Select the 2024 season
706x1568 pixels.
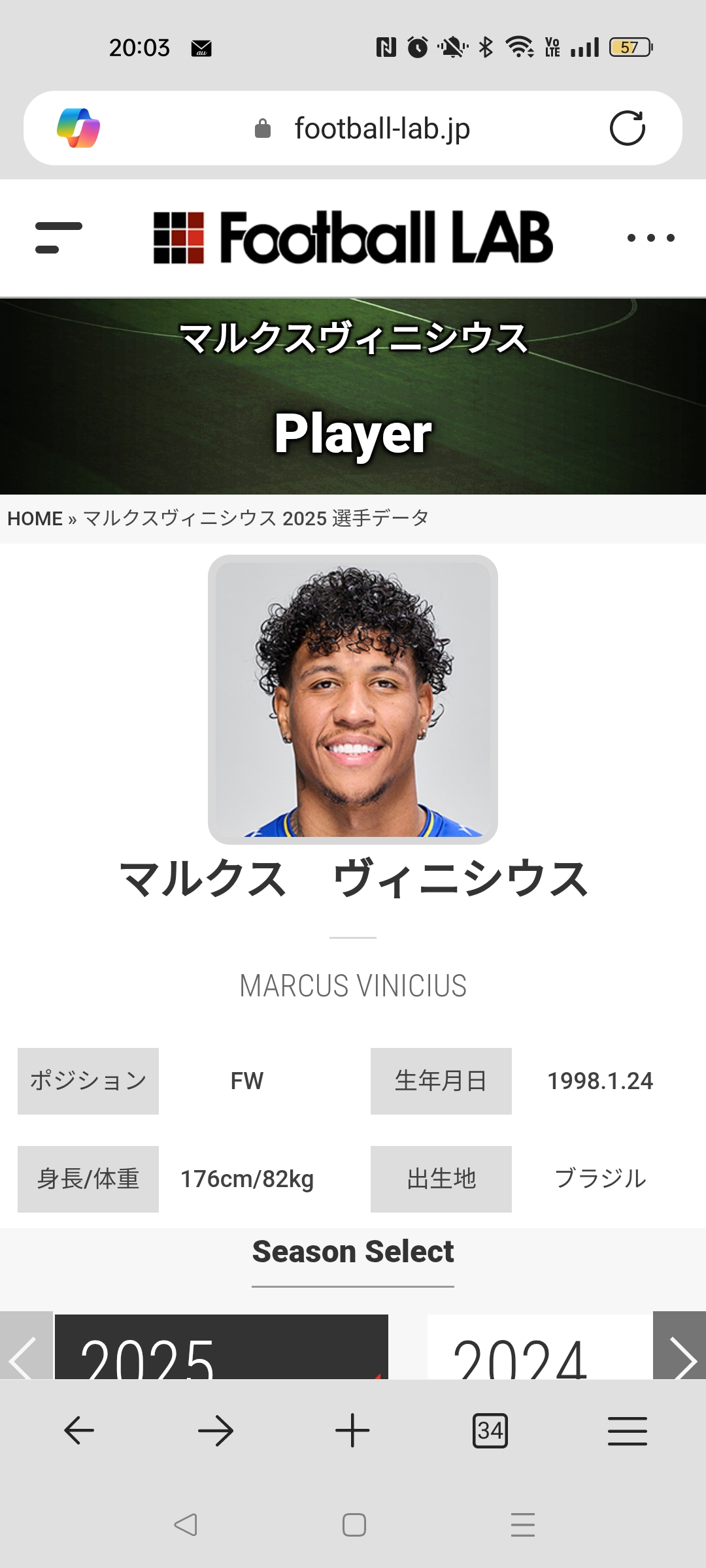tap(539, 1348)
